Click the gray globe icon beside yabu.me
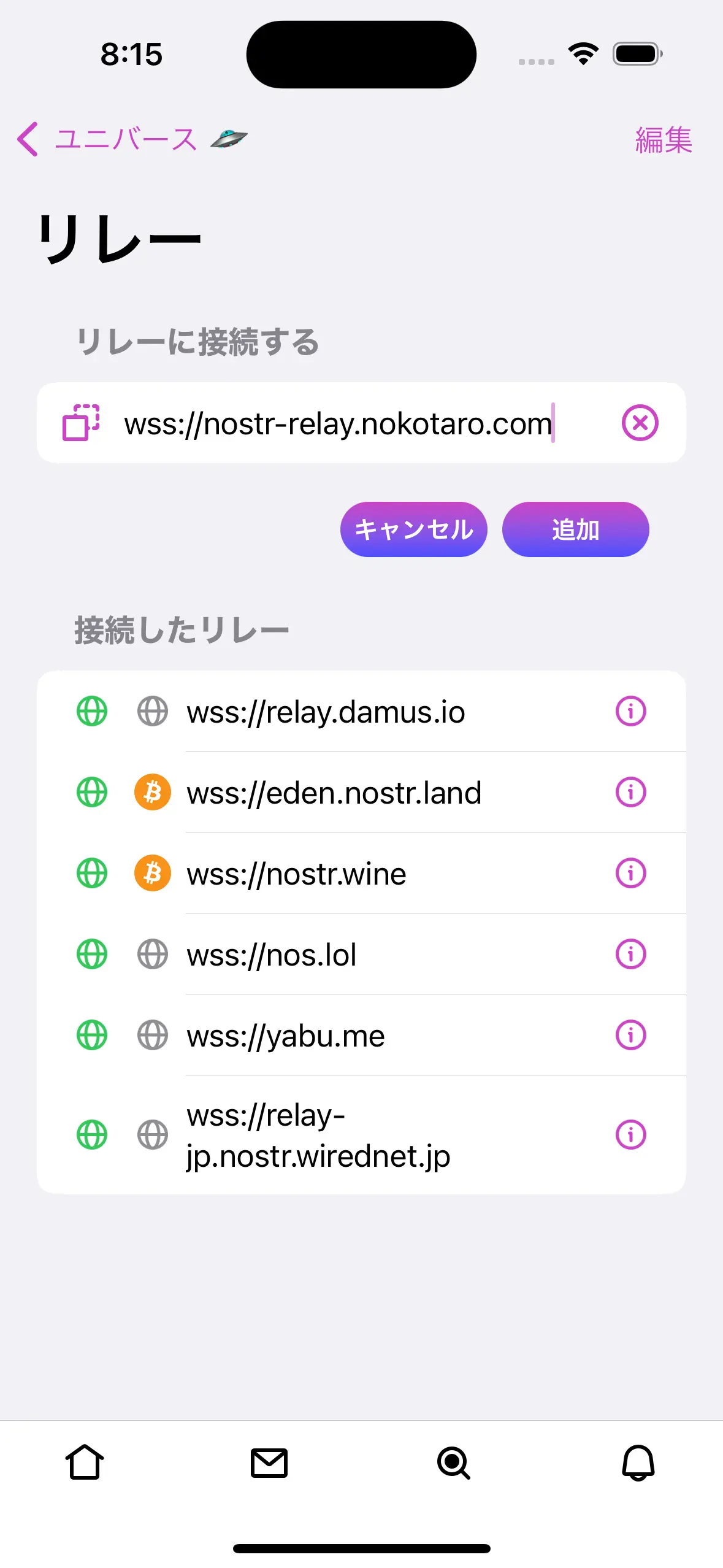This screenshot has width=723, height=1568. point(151,1035)
